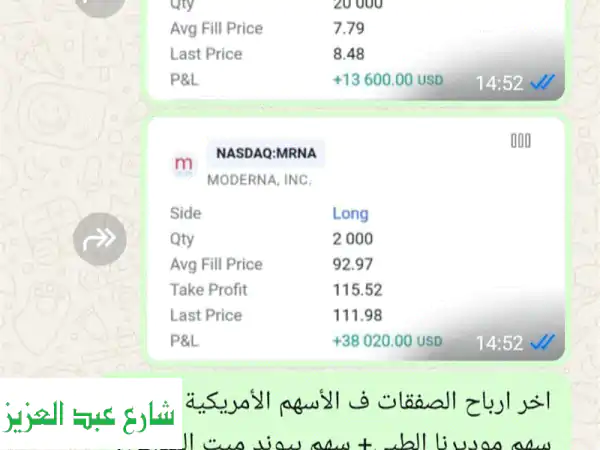Open the NASDAQ:MRNA trade screenshot message
Screen dimensions: 600x450
355,239
